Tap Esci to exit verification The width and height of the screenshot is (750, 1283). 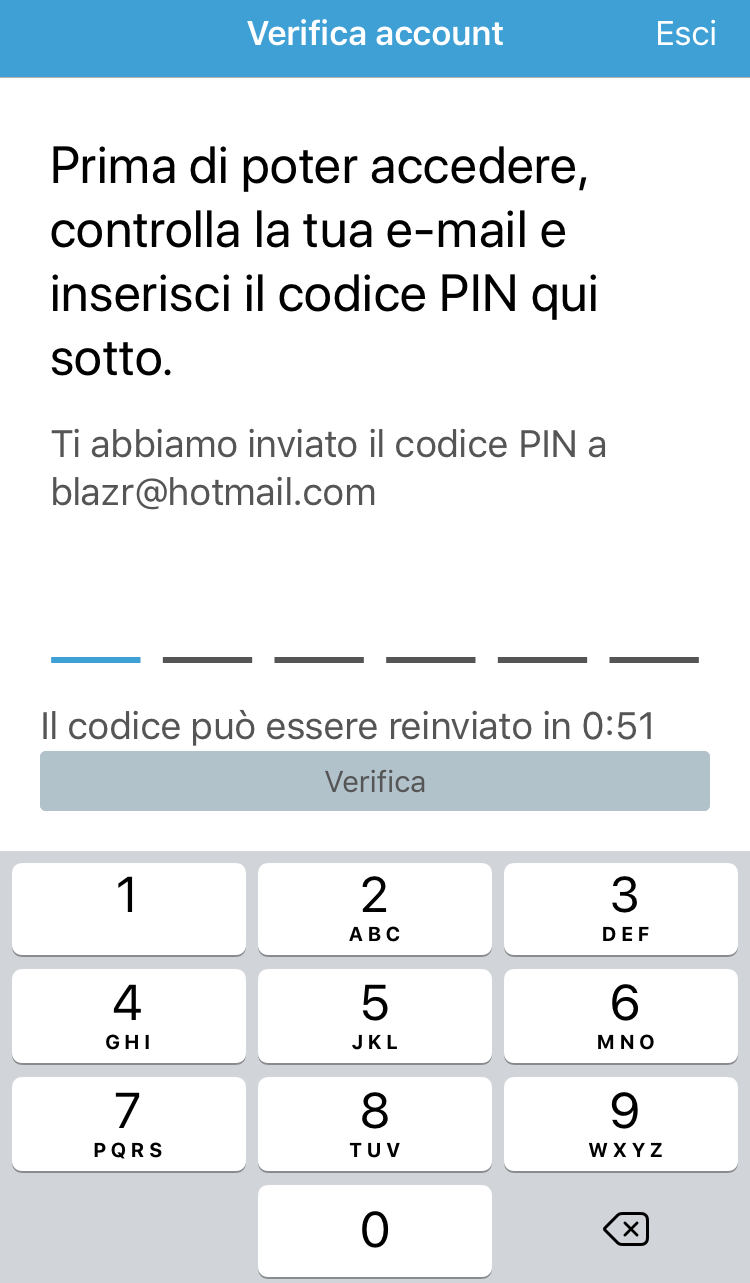[x=686, y=34]
